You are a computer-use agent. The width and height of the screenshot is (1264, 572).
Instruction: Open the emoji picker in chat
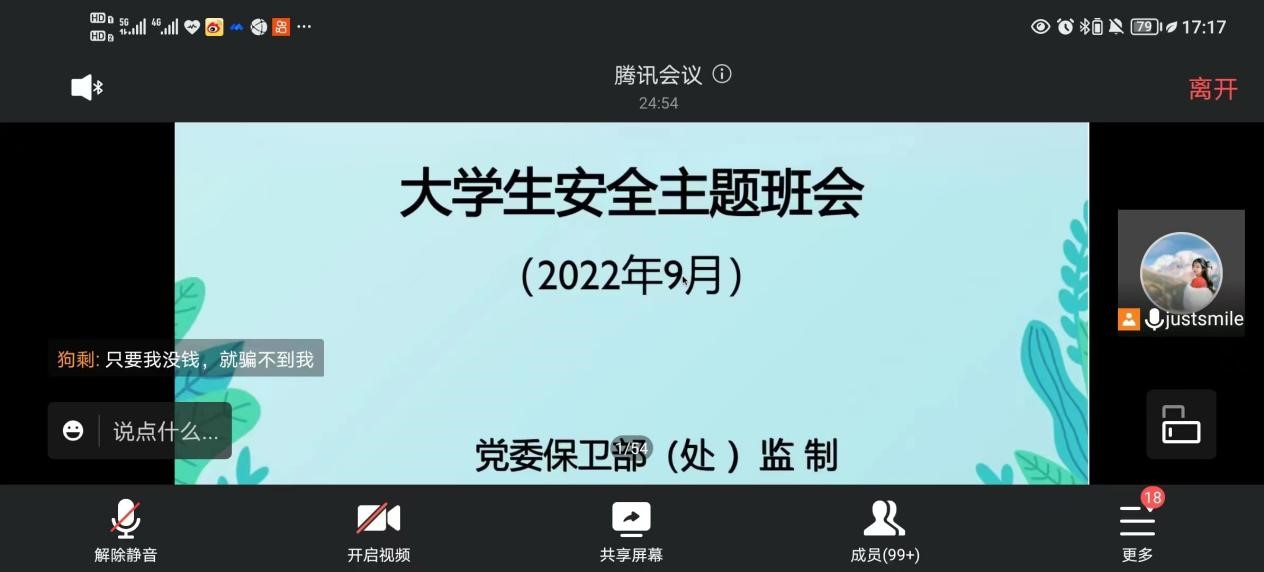coord(73,431)
